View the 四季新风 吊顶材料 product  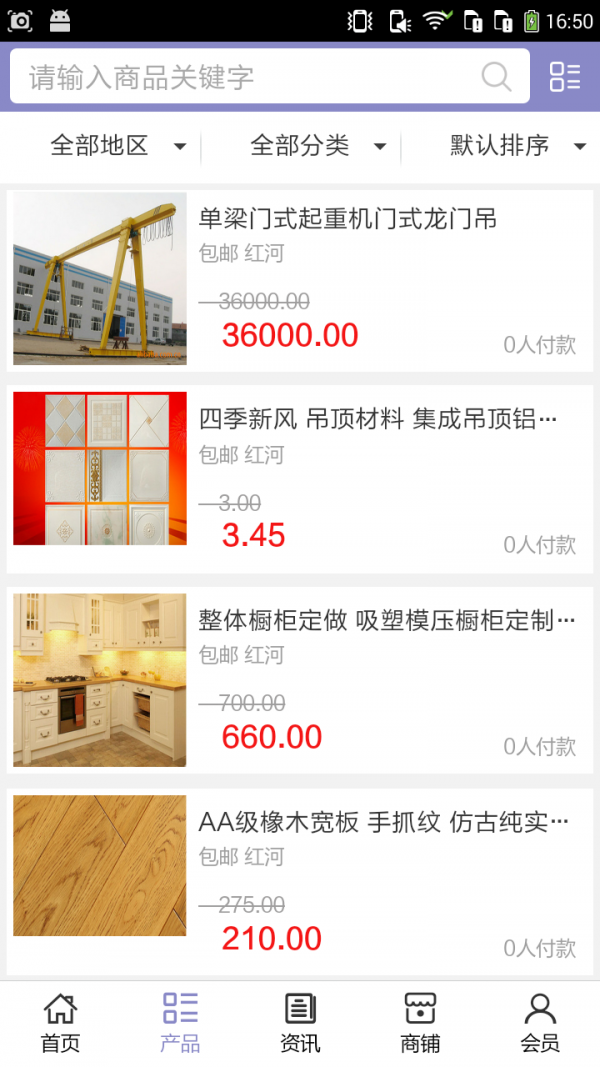click(x=300, y=479)
